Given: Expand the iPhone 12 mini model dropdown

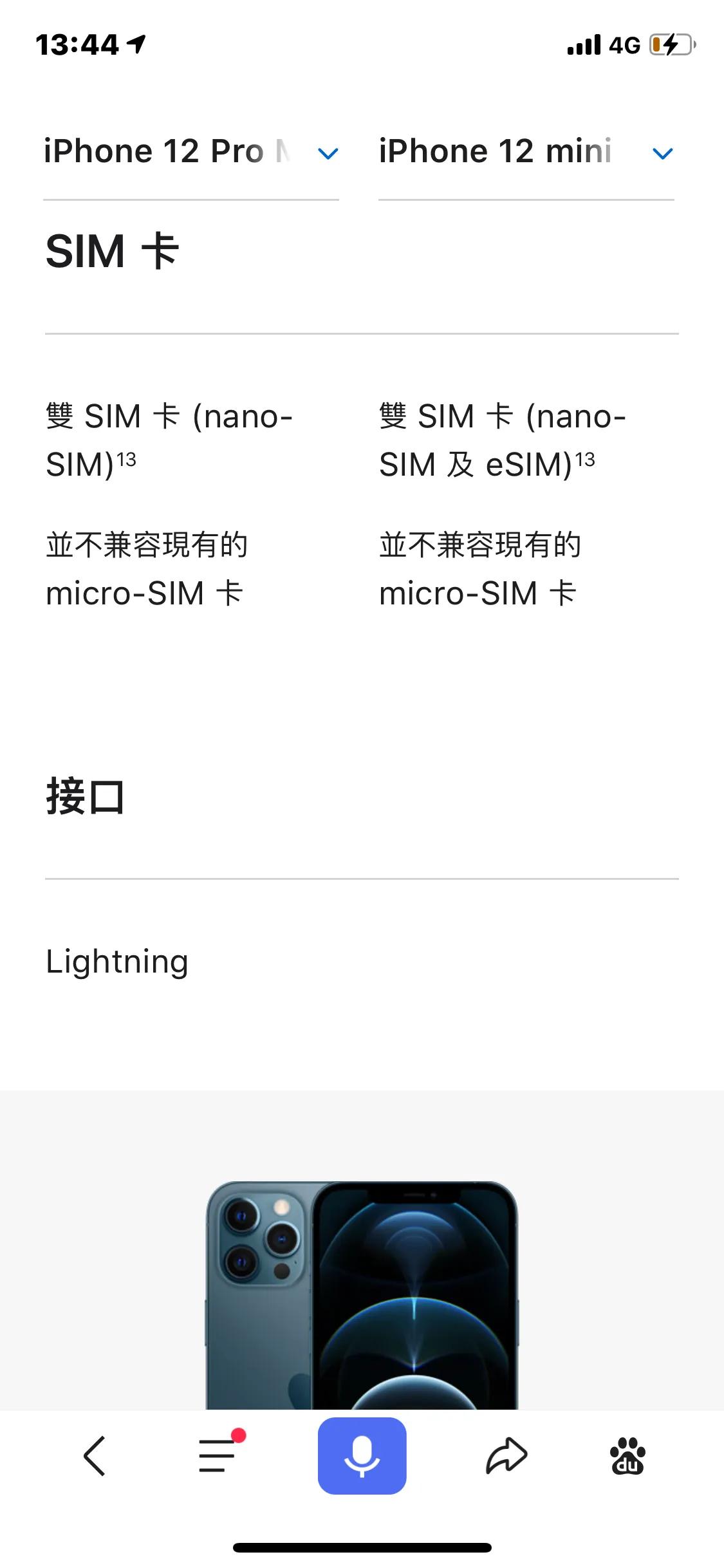Looking at the screenshot, I should click(x=663, y=153).
